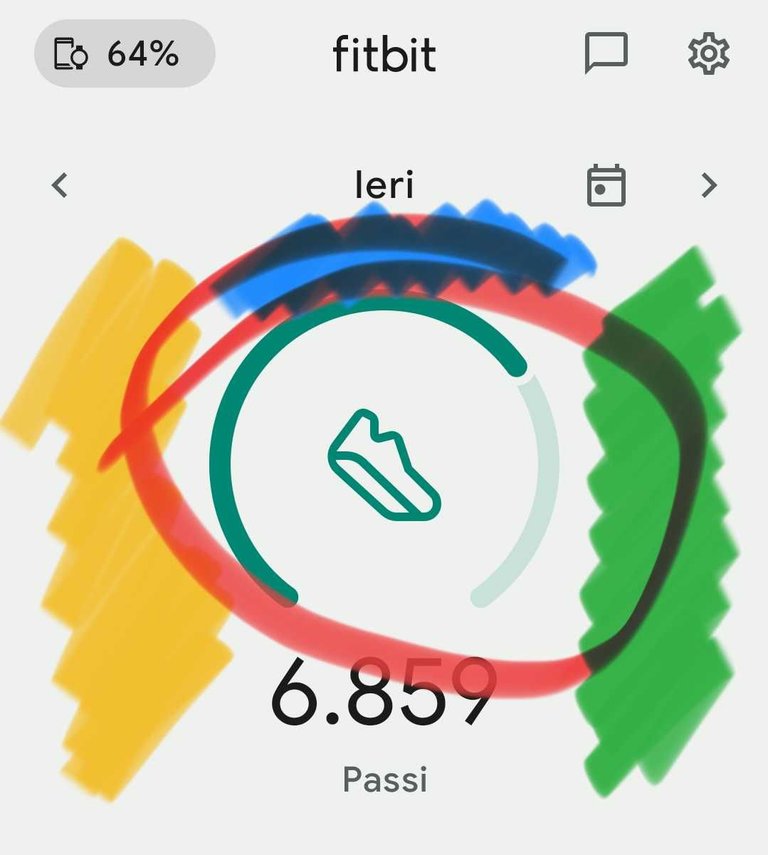This screenshot has height=855, width=768.
Task: Open the settings gear
Action: (x=709, y=54)
